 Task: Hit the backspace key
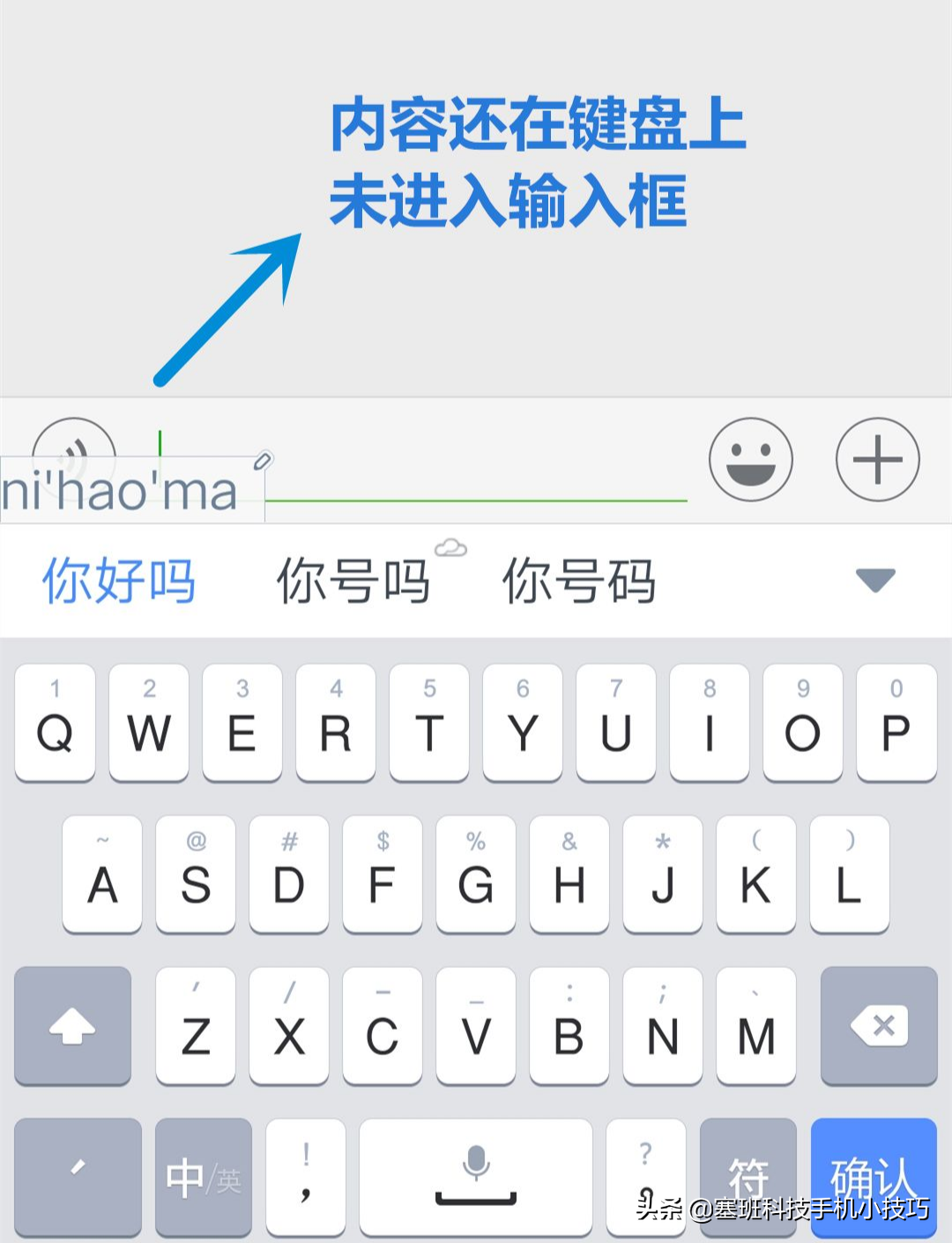coord(878,1025)
